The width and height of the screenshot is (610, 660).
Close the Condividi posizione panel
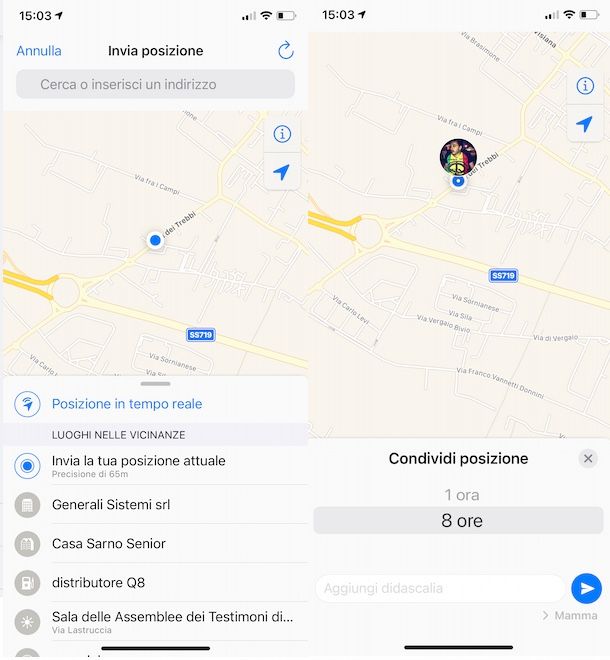pyautogui.click(x=588, y=458)
